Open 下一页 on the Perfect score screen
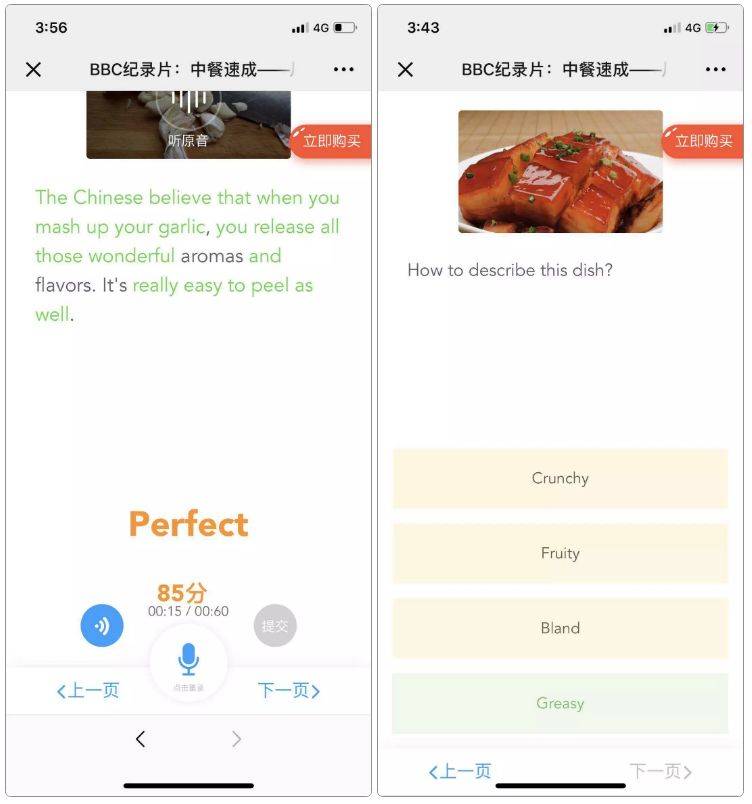This screenshot has width=752, height=804. pyautogui.click(x=289, y=690)
